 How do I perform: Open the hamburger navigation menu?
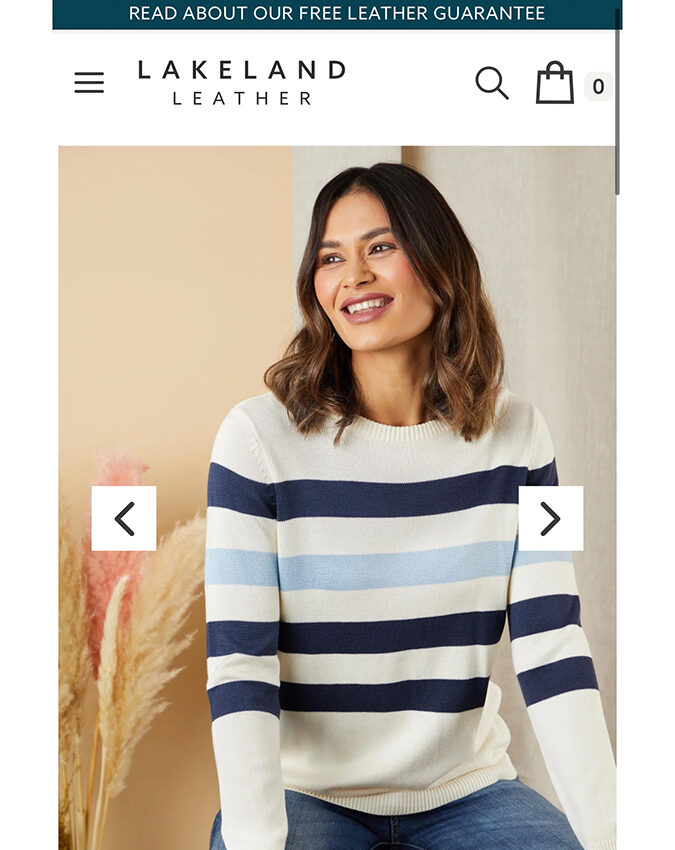(x=89, y=83)
